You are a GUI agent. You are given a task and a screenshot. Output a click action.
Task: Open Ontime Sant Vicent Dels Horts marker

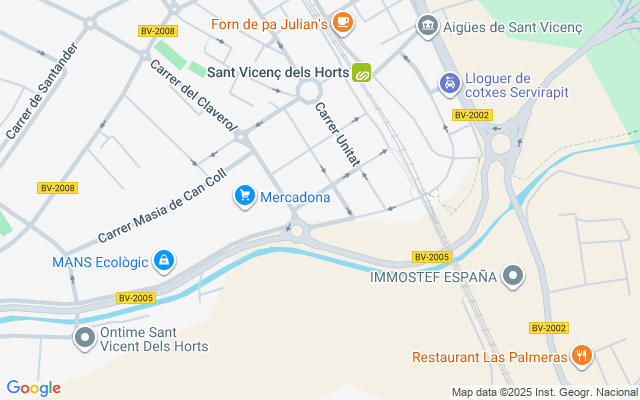86,339
